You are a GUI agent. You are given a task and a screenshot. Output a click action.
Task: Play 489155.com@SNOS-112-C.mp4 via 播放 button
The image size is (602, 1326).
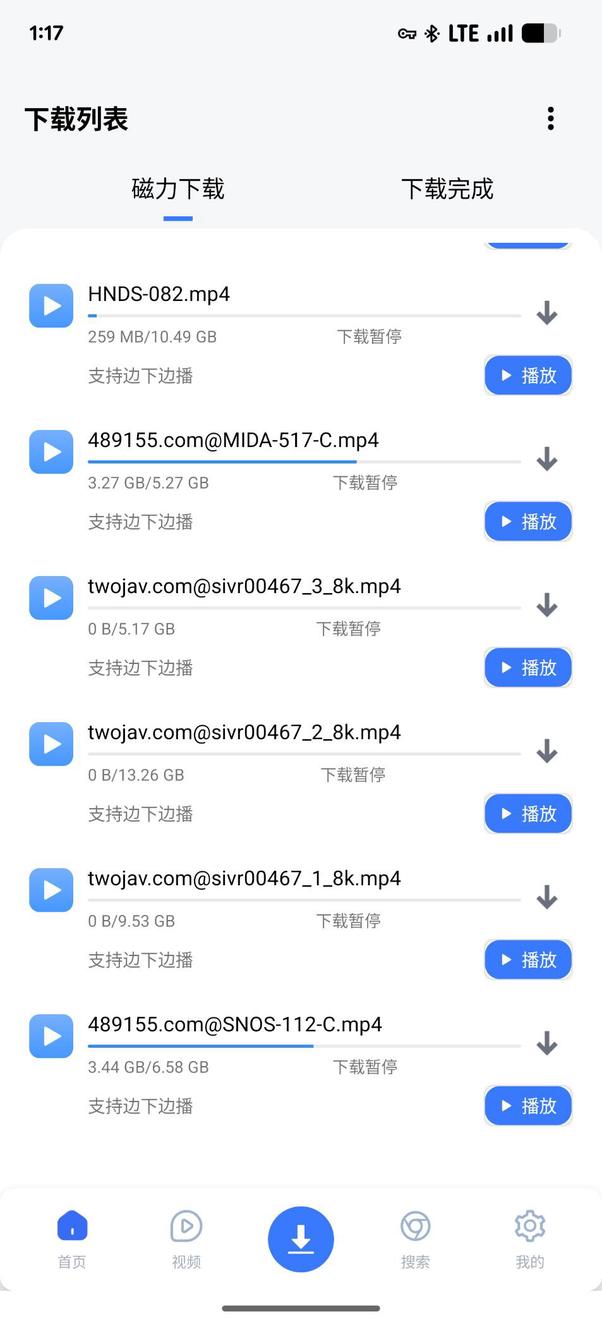point(528,1106)
